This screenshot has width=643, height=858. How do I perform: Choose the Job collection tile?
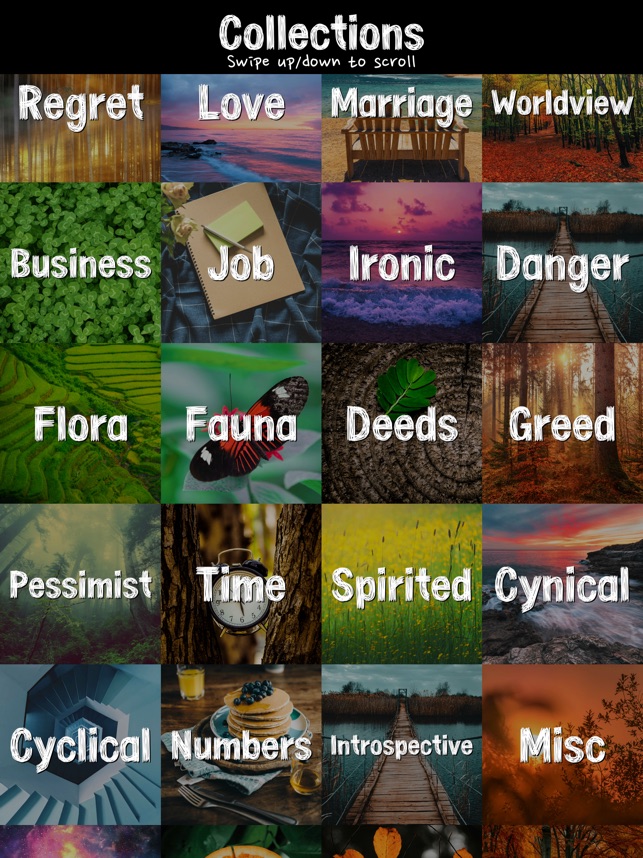pyautogui.click(x=241, y=263)
